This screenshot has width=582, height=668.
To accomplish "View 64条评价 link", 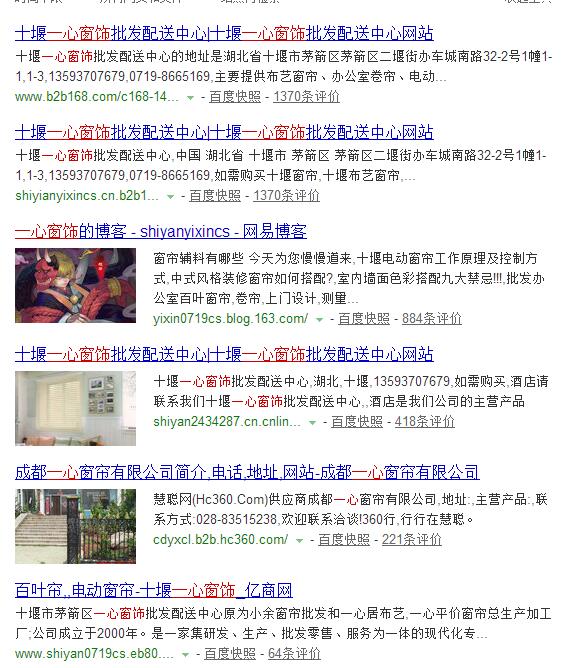I will [x=294, y=654].
